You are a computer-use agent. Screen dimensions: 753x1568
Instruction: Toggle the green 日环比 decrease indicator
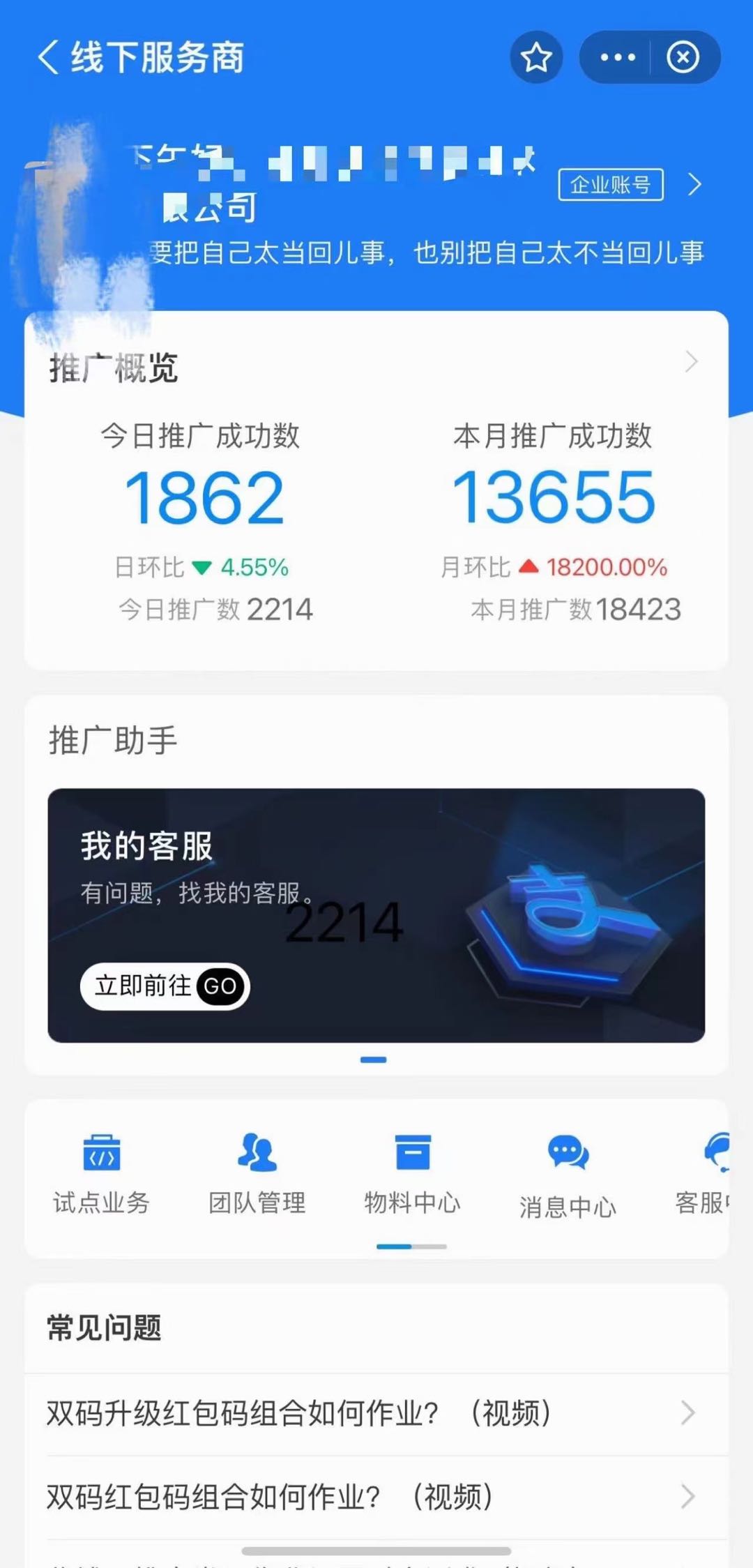201,568
